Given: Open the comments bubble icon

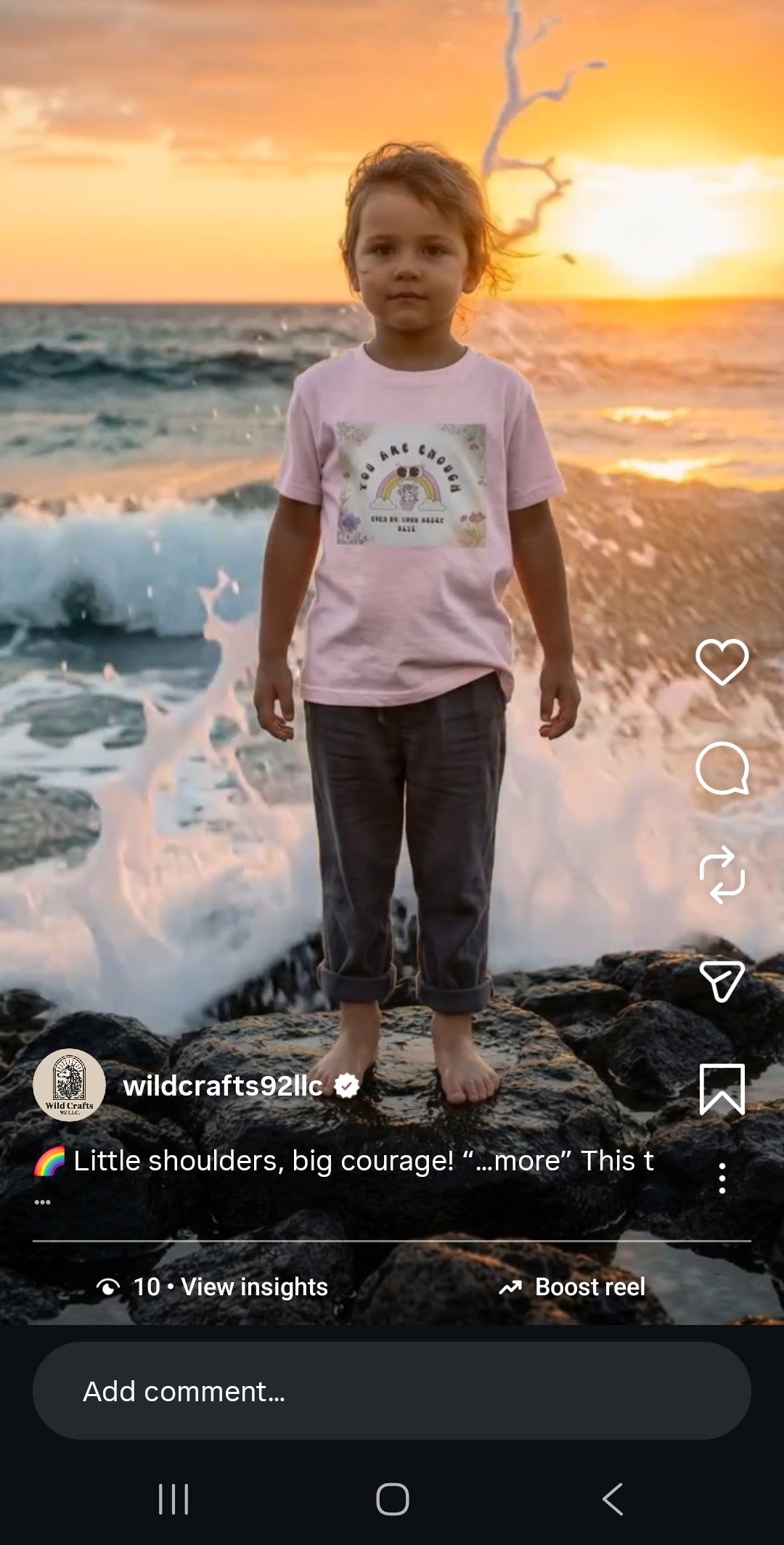Looking at the screenshot, I should click(x=722, y=768).
